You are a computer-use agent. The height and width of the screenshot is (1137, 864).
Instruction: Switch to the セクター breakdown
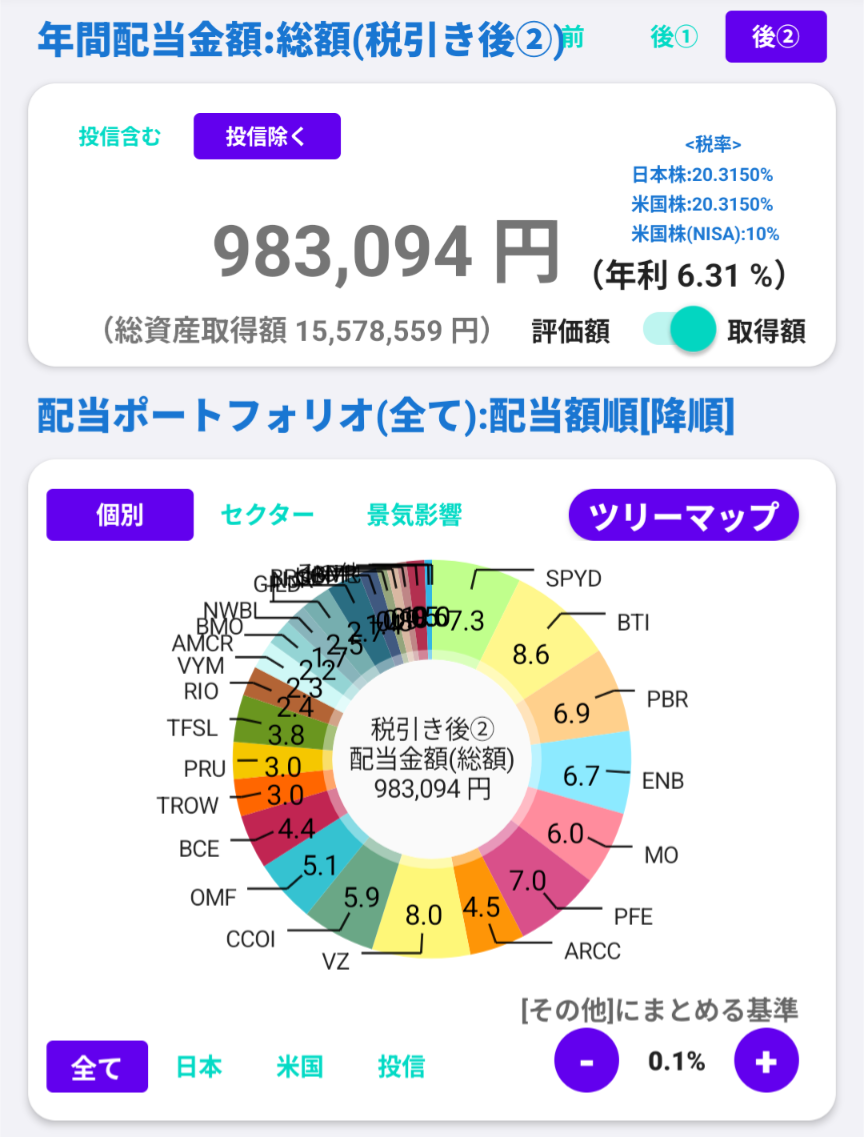coord(267,515)
